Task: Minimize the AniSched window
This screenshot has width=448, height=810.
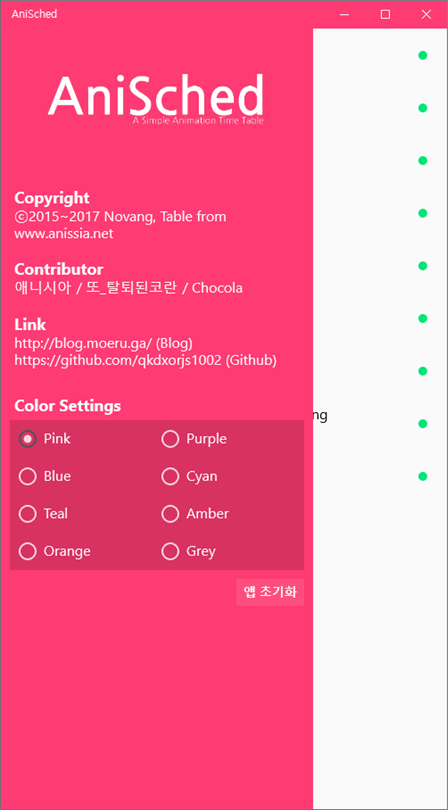Action: pyautogui.click(x=344, y=14)
